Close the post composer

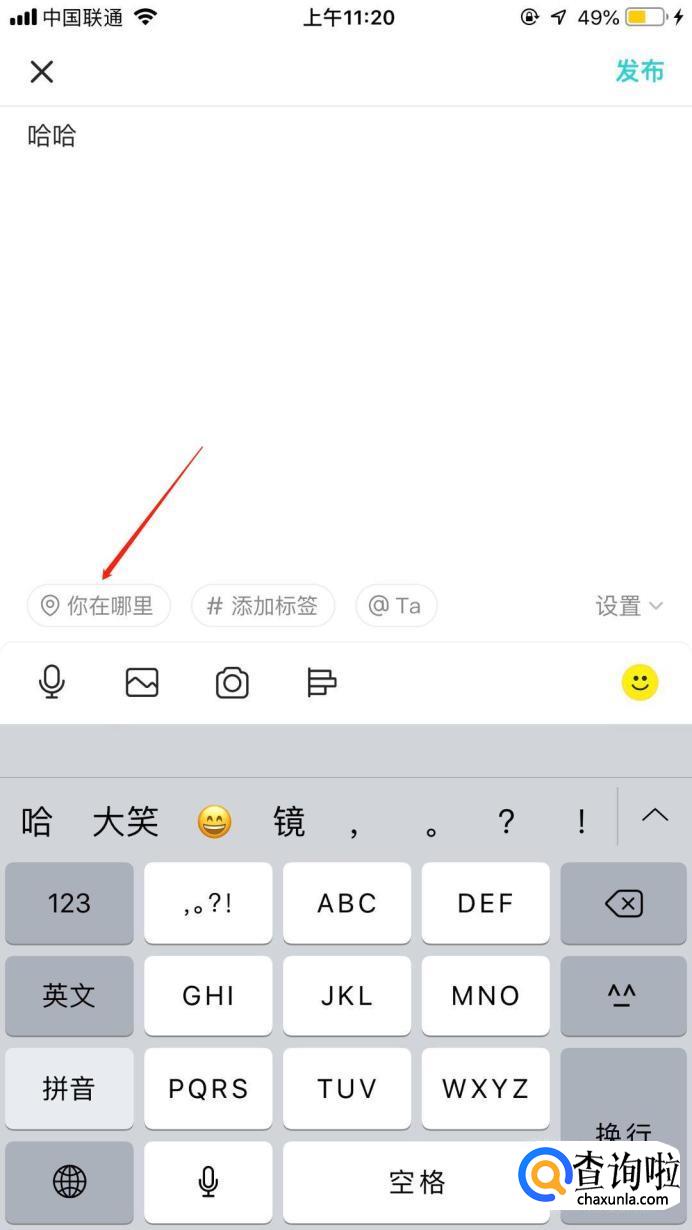[41, 71]
